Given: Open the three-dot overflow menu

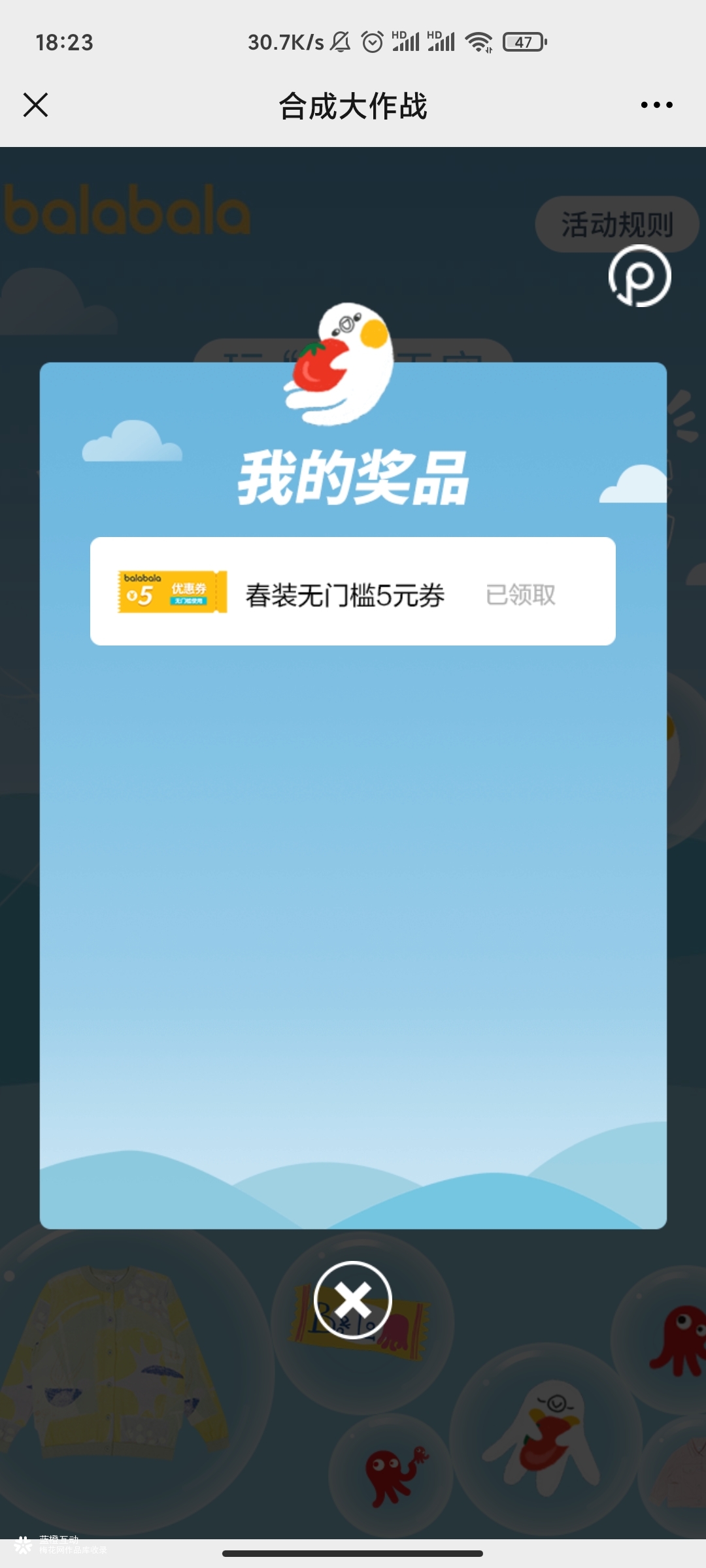Looking at the screenshot, I should pos(656,105).
